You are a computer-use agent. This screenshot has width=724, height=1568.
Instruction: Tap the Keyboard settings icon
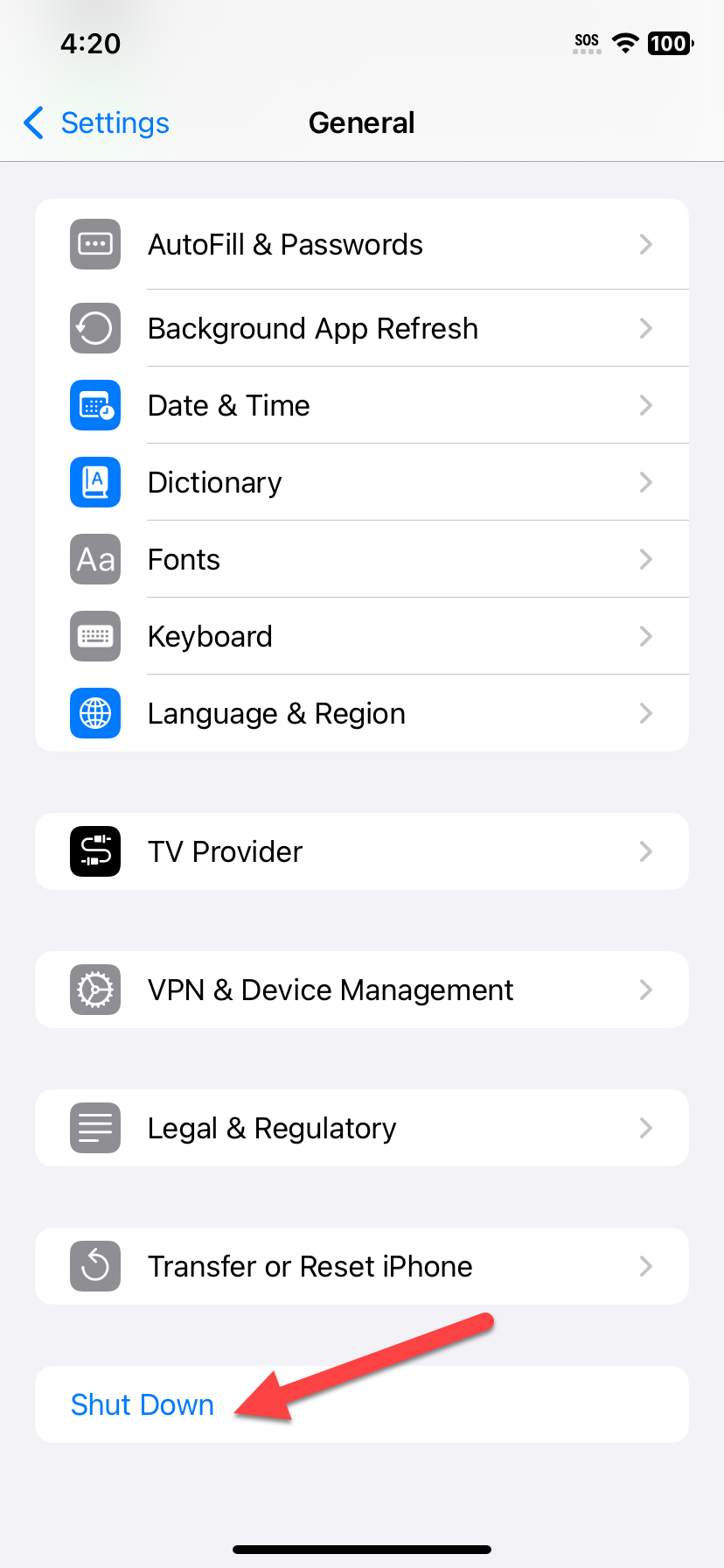tap(94, 636)
